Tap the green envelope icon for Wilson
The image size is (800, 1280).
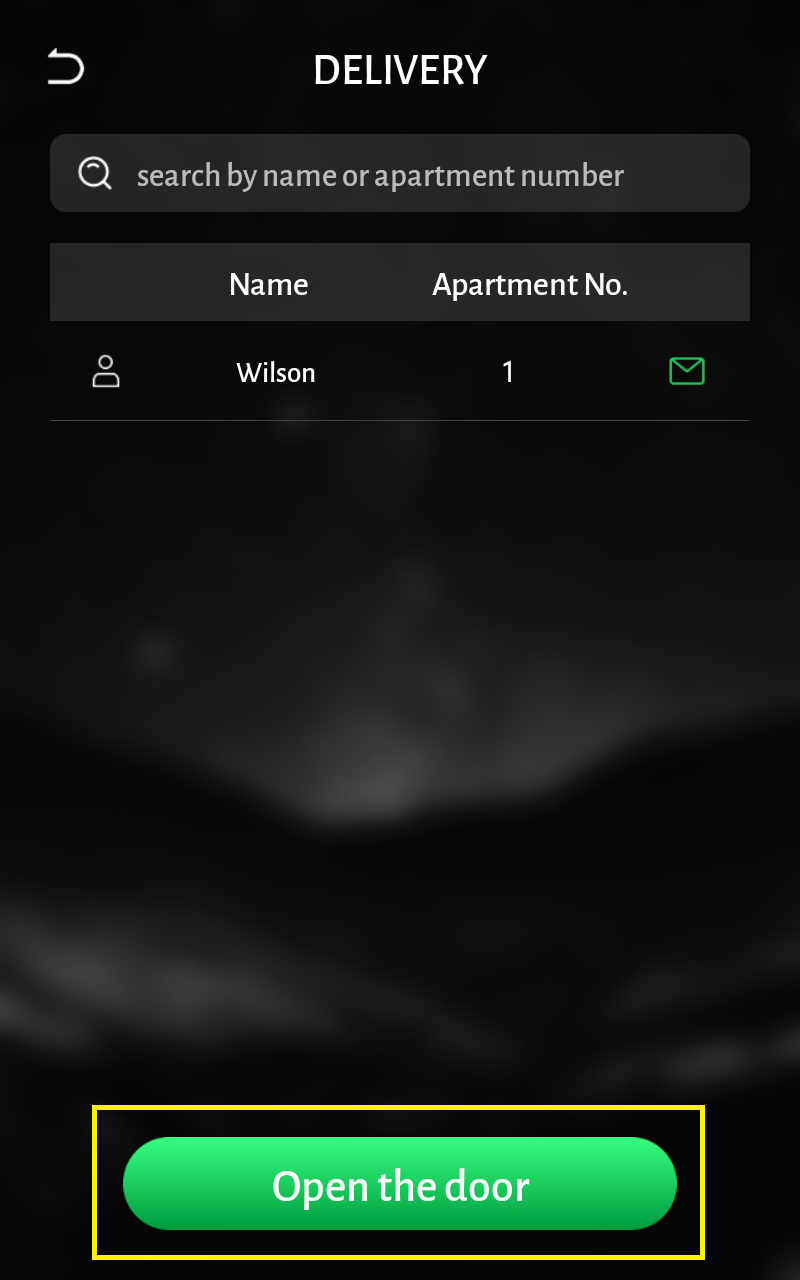686,371
